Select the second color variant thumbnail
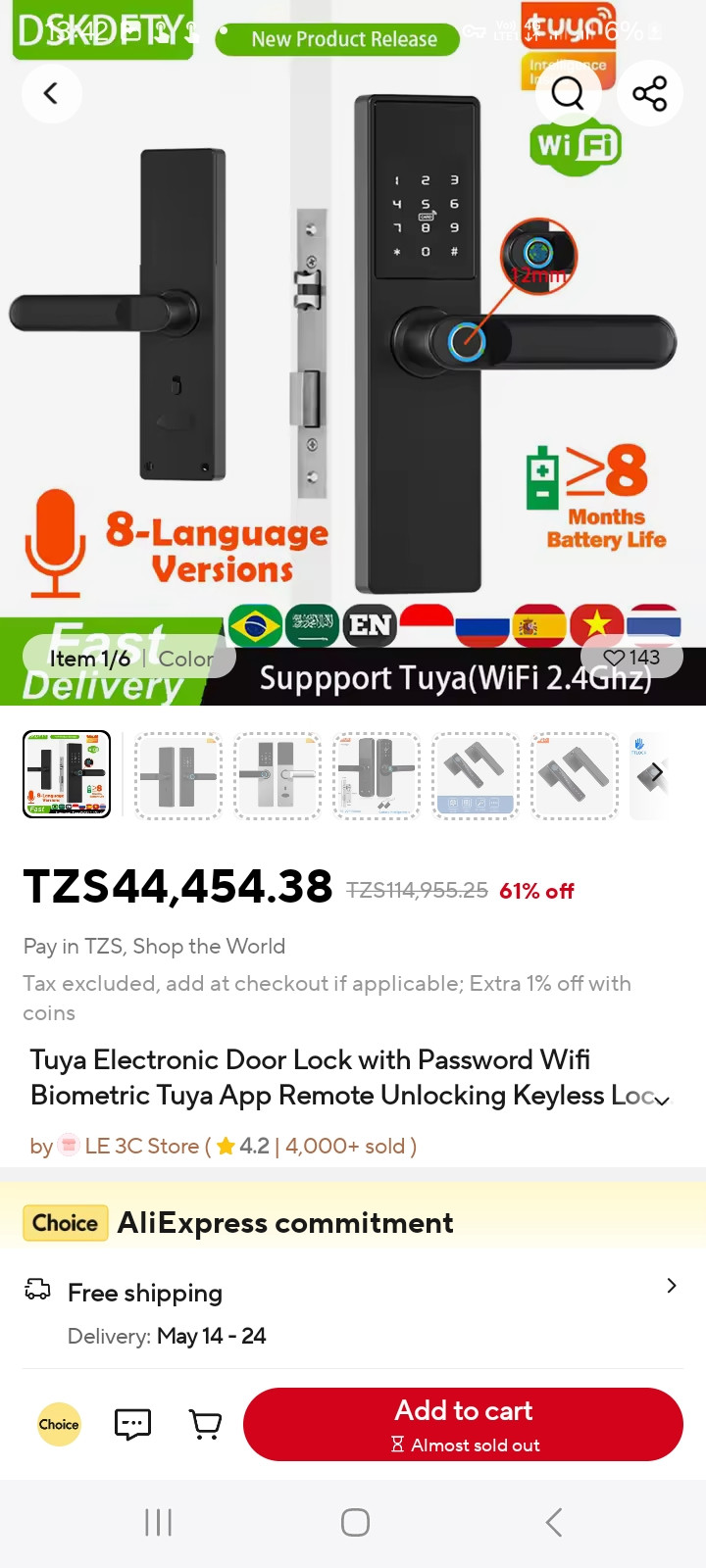Screen dimensions: 706x1568 [x=177, y=774]
